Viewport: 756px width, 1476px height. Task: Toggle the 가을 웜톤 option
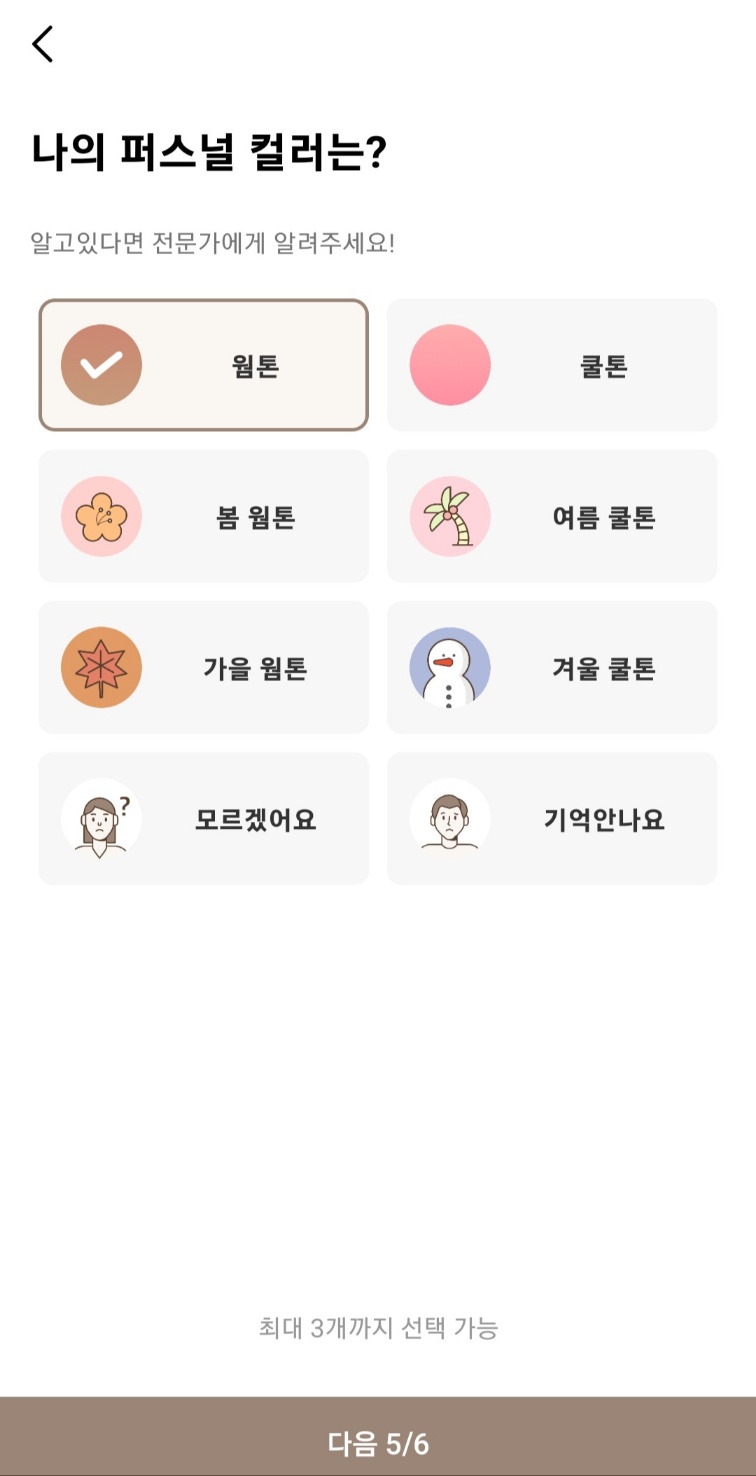click(x=203, y=668)
